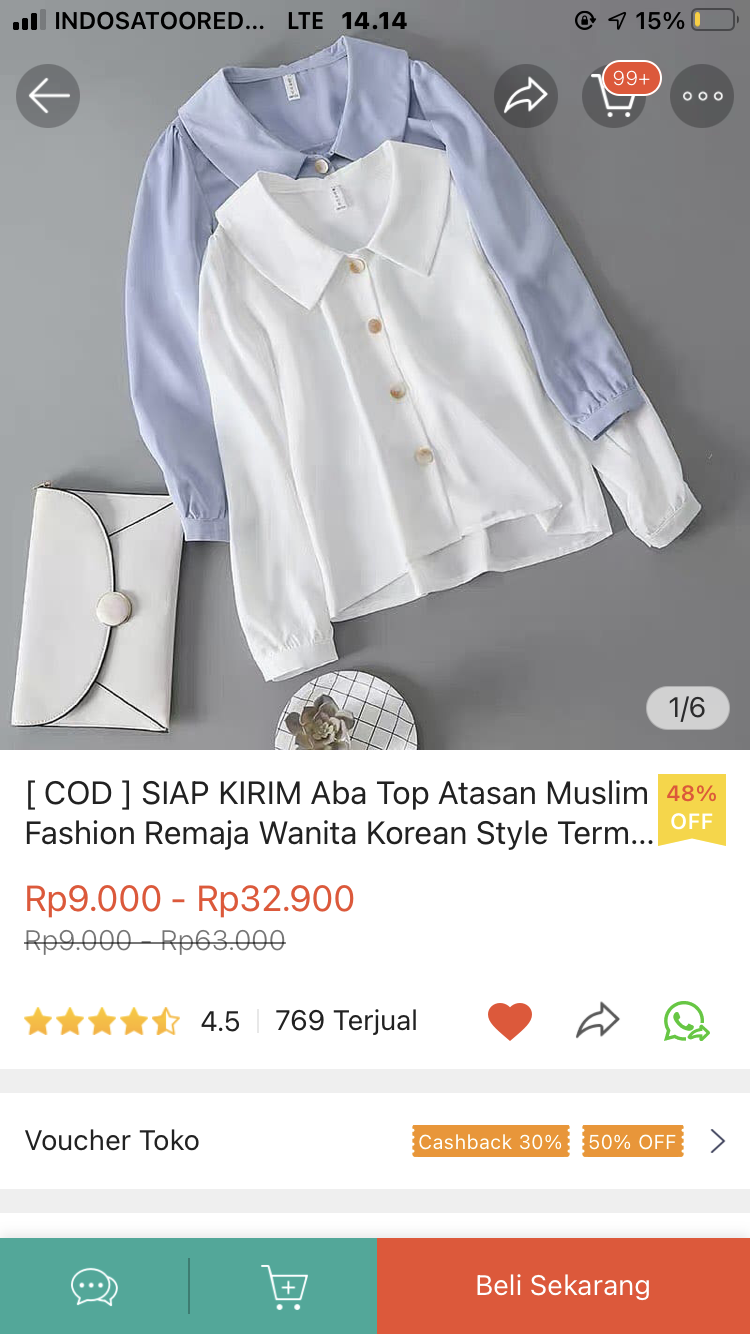Screen dimensions: 750x1334
Task: Tap the 1/6 image counter to browse photos
Action: pos(687,707)
